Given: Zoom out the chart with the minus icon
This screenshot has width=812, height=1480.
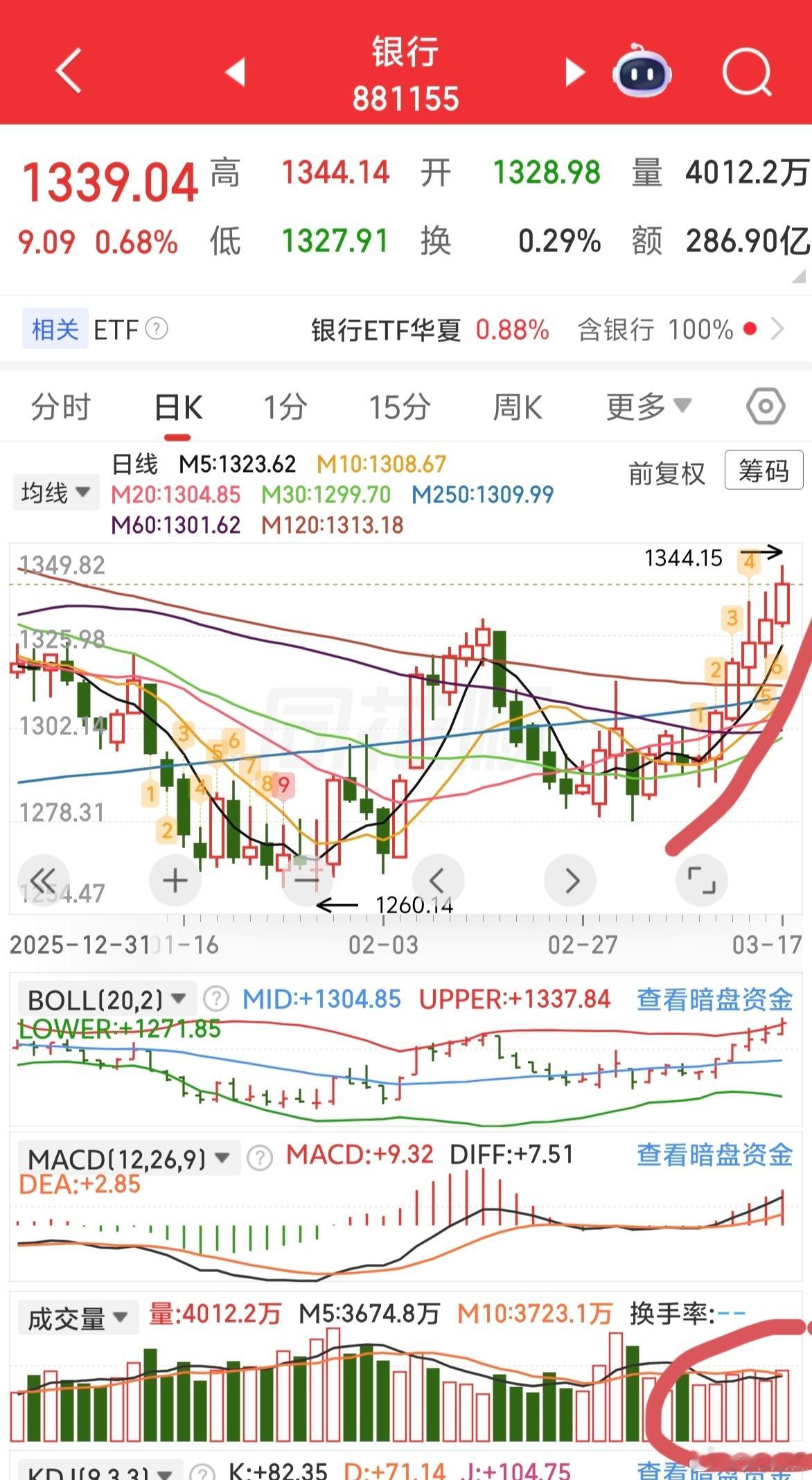Looking at the screenshot, I should (306, 880).
